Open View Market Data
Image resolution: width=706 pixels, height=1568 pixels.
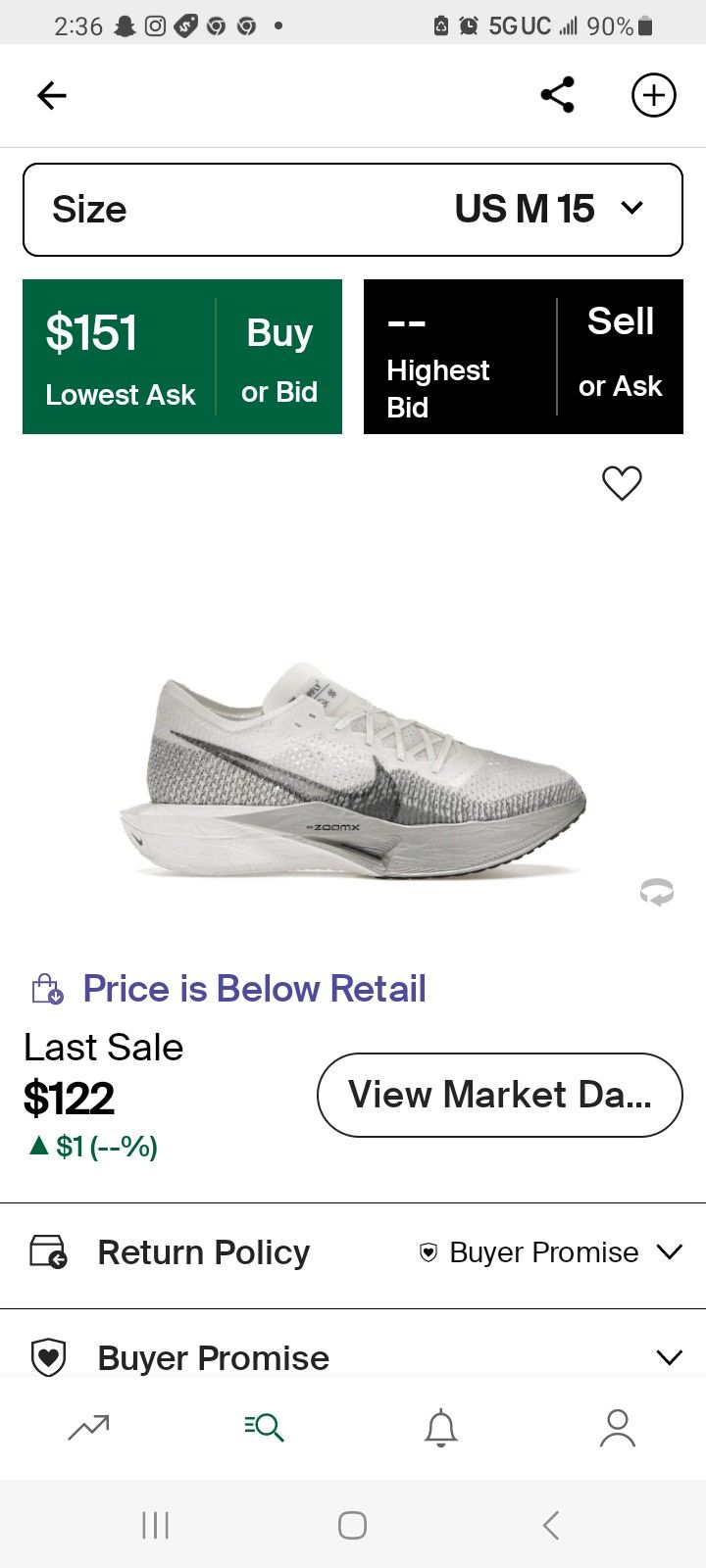click(x=499, y=1095)
